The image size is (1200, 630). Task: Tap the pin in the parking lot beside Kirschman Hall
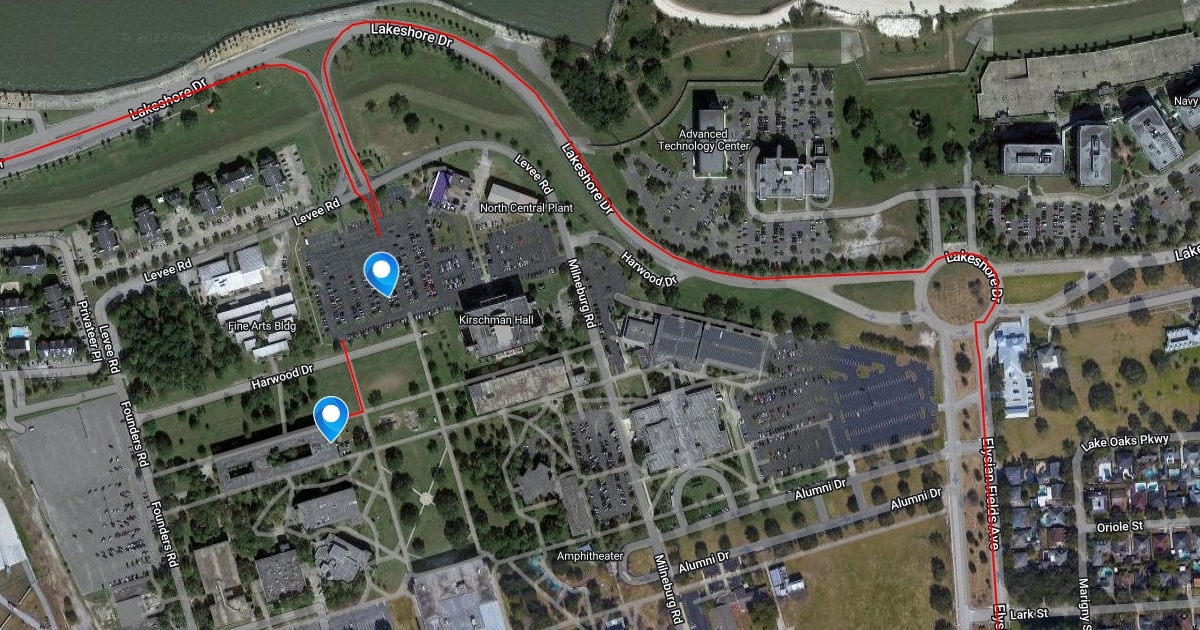click(380, 272)
